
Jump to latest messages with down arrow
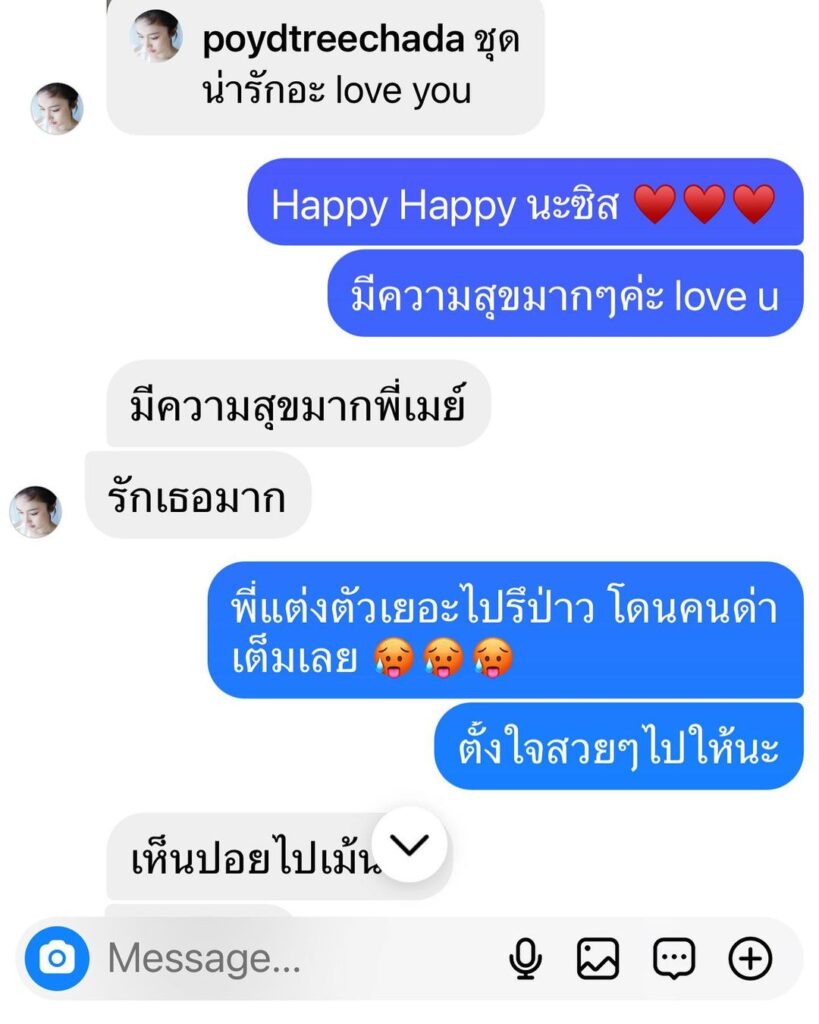[x=408, y=845]
